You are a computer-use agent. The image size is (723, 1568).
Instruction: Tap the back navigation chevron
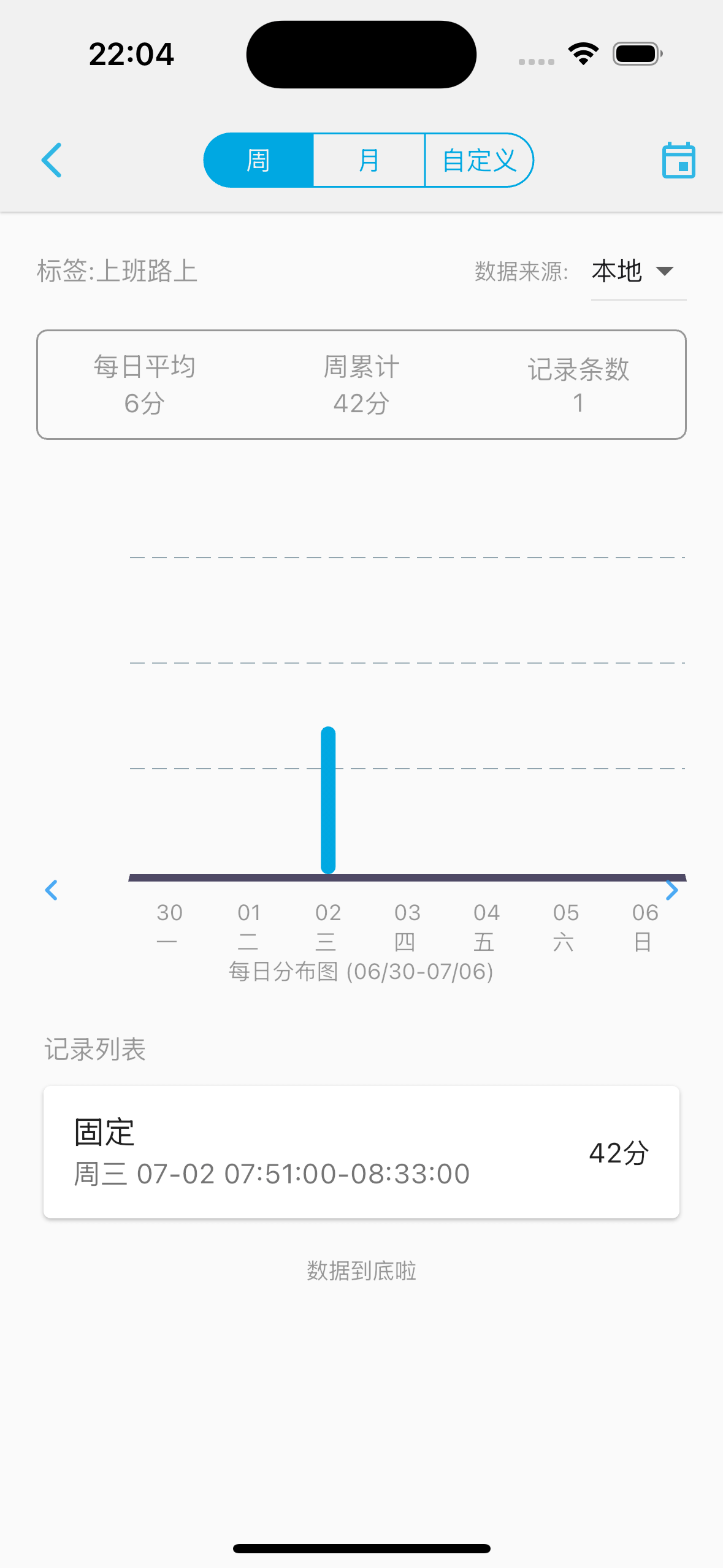52,160
